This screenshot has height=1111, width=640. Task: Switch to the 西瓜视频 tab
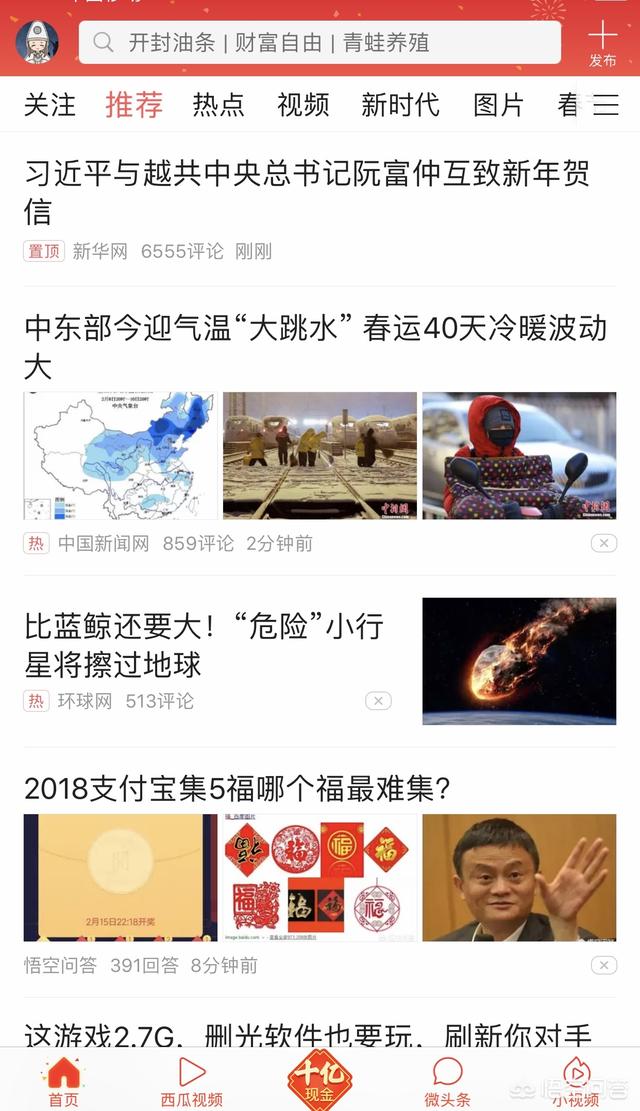[x=192, y=1080]
